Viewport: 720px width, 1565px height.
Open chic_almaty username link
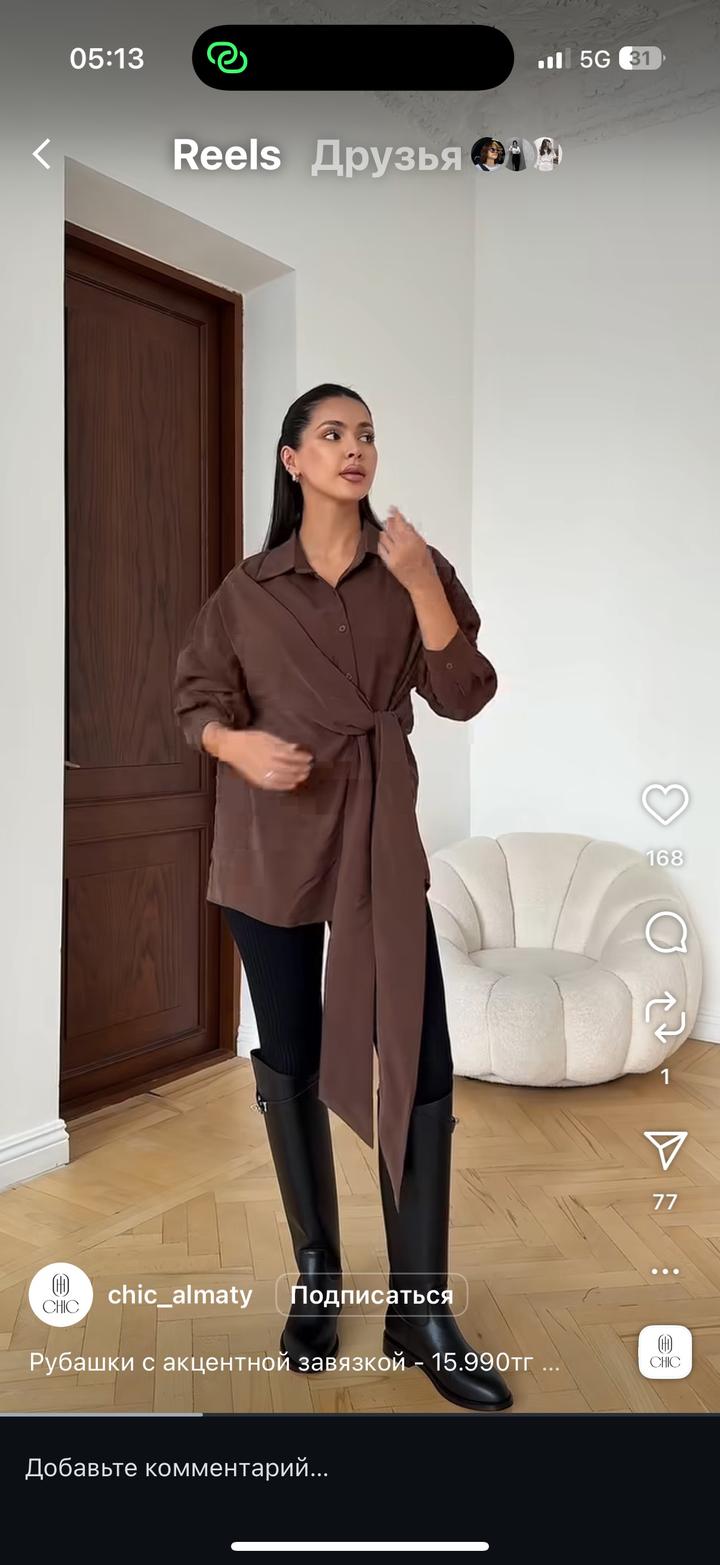click(x=180, y=1295)
